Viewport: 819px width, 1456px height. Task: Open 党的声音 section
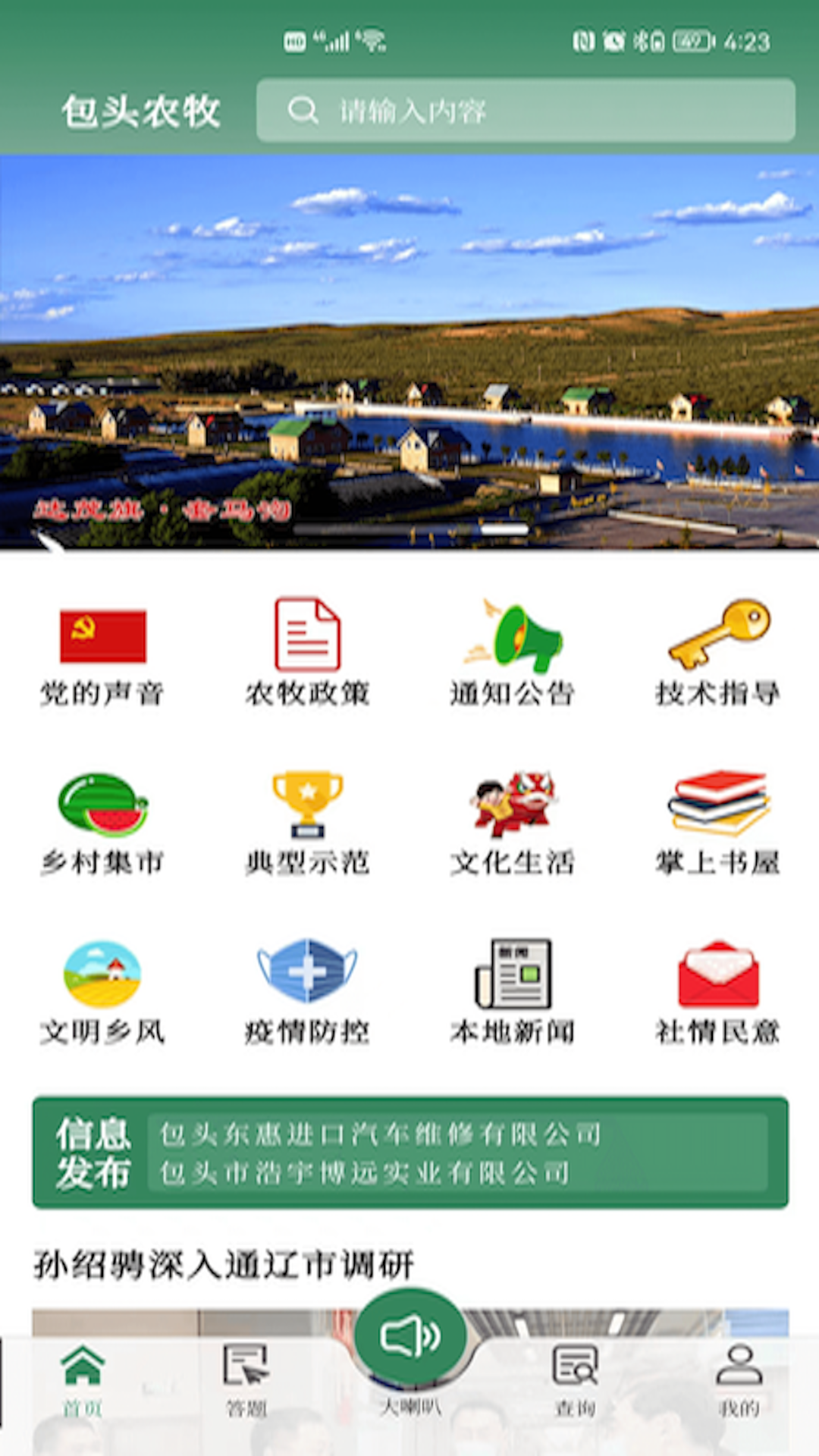point(102,652)
